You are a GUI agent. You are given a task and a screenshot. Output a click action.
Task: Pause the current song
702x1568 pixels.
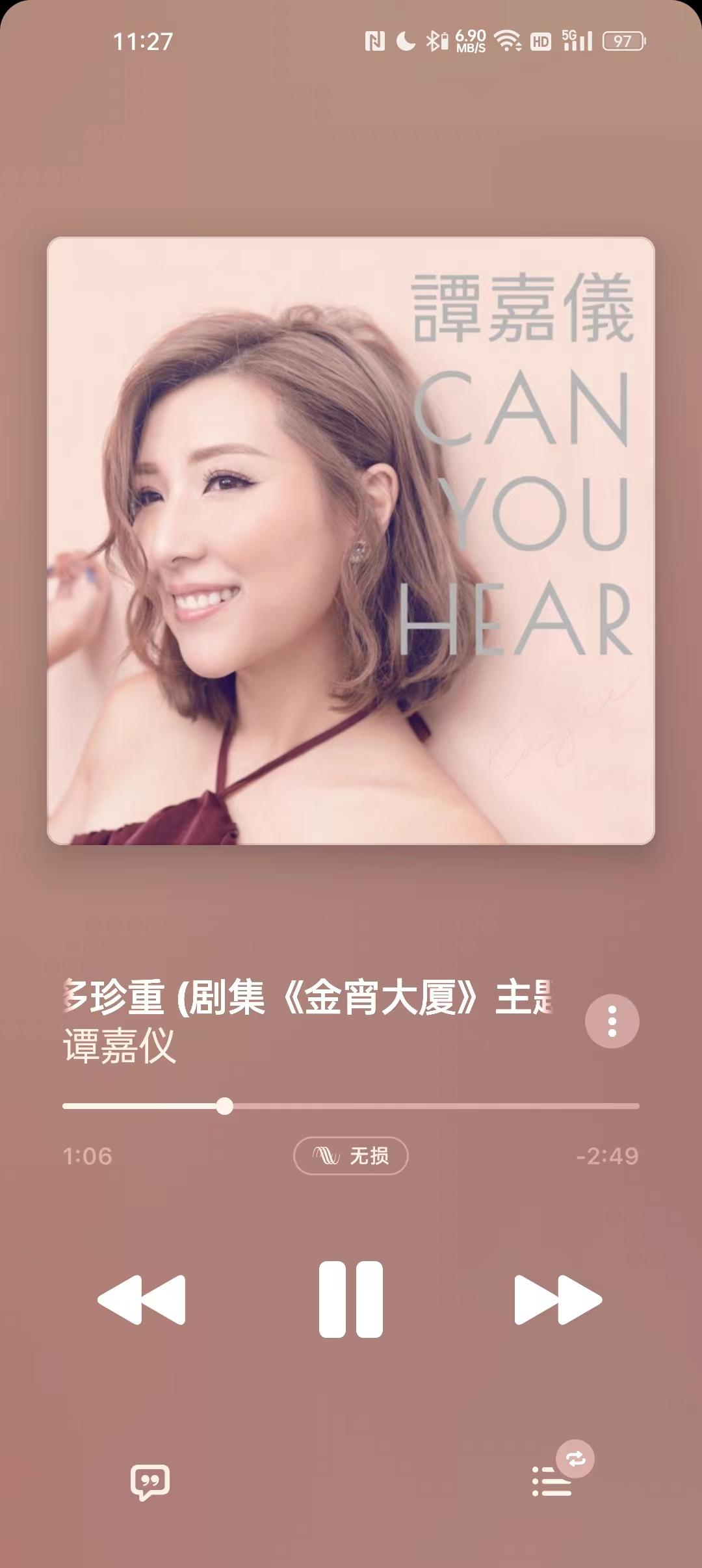[x=350, y=1300]
